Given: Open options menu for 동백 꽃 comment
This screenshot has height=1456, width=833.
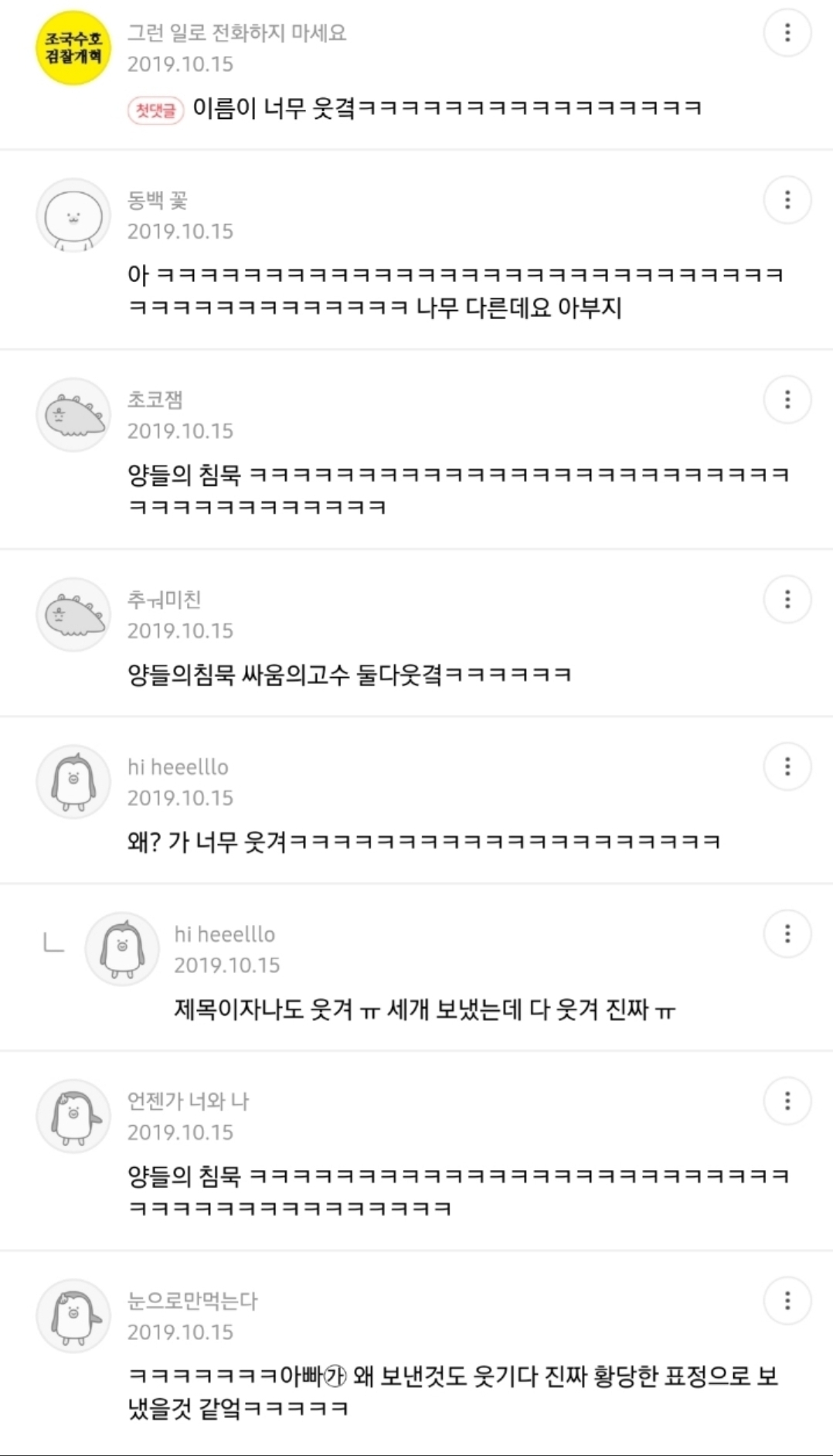Looking at the screenshot, I should (787, 200).
